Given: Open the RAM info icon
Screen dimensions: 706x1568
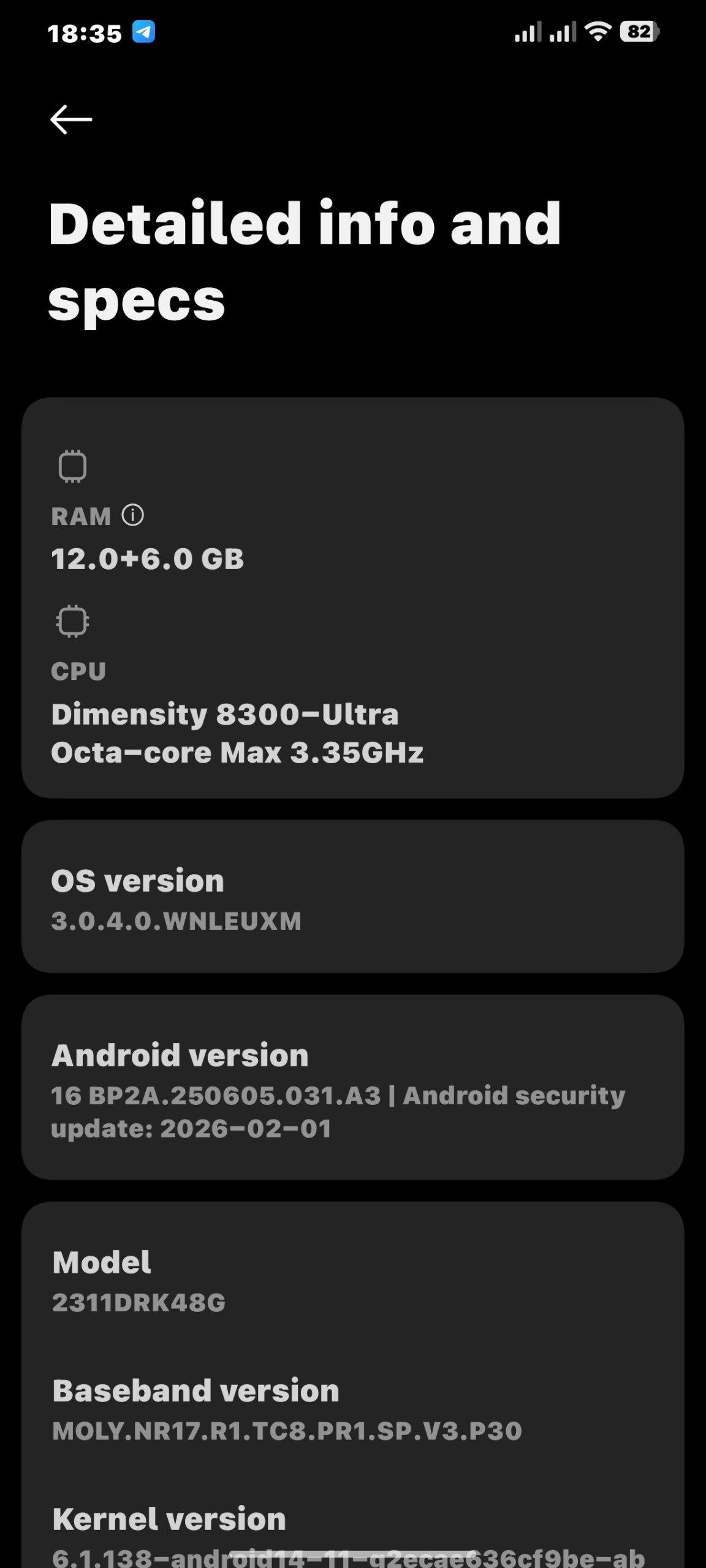Looking at the screenshot, I should (132, 515).
